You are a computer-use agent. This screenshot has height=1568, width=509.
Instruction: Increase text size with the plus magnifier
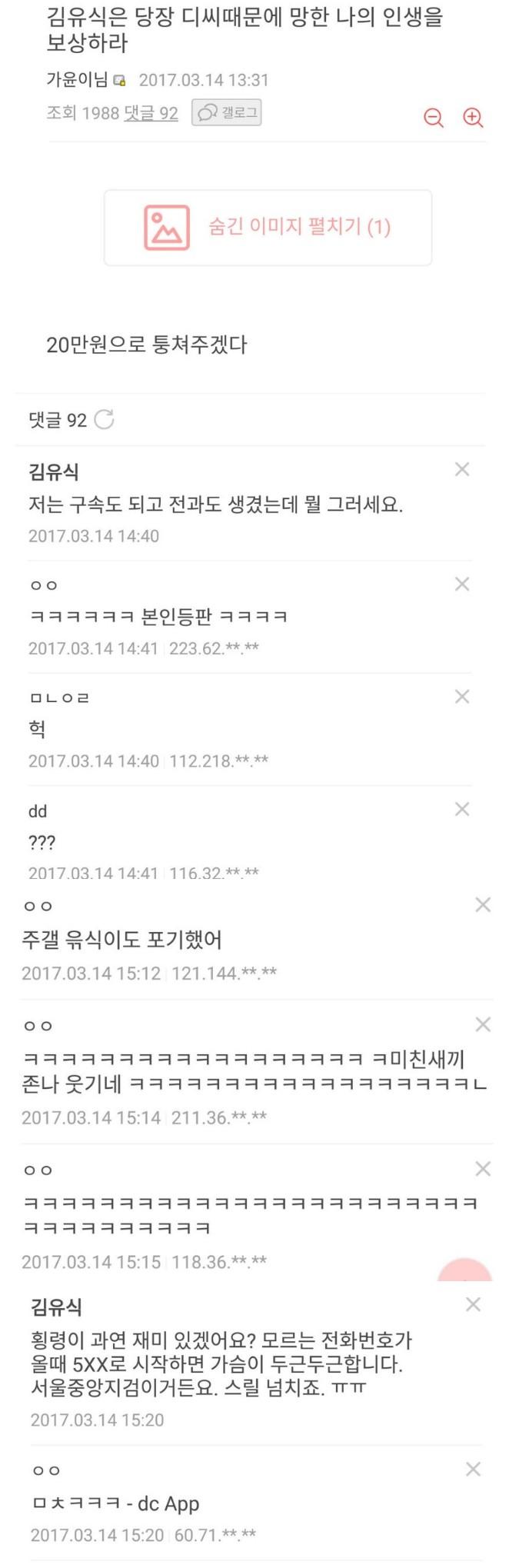pyautogui.click(x=473, y=118)
